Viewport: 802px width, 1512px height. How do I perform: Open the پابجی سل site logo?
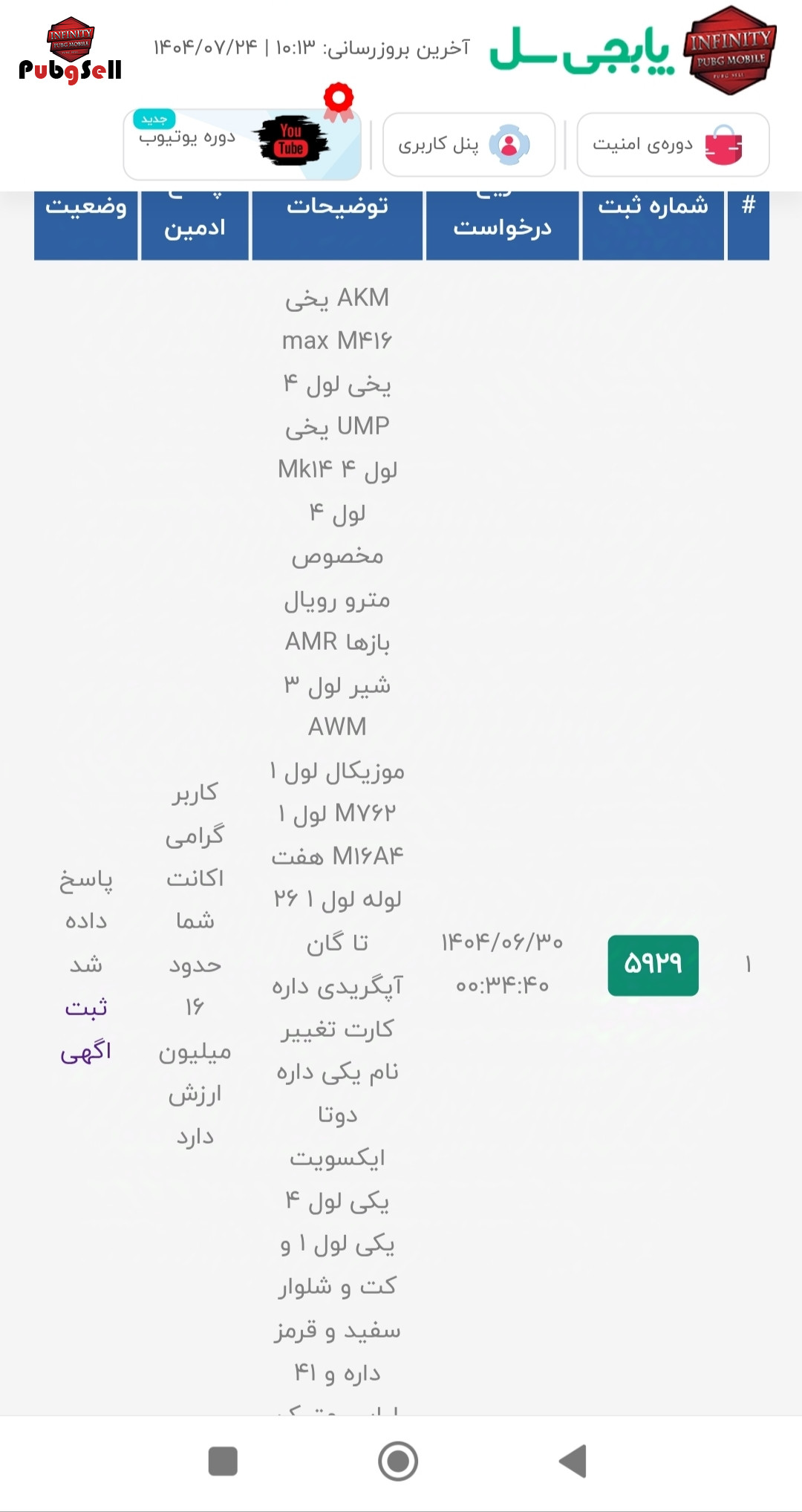click(631, 50)
